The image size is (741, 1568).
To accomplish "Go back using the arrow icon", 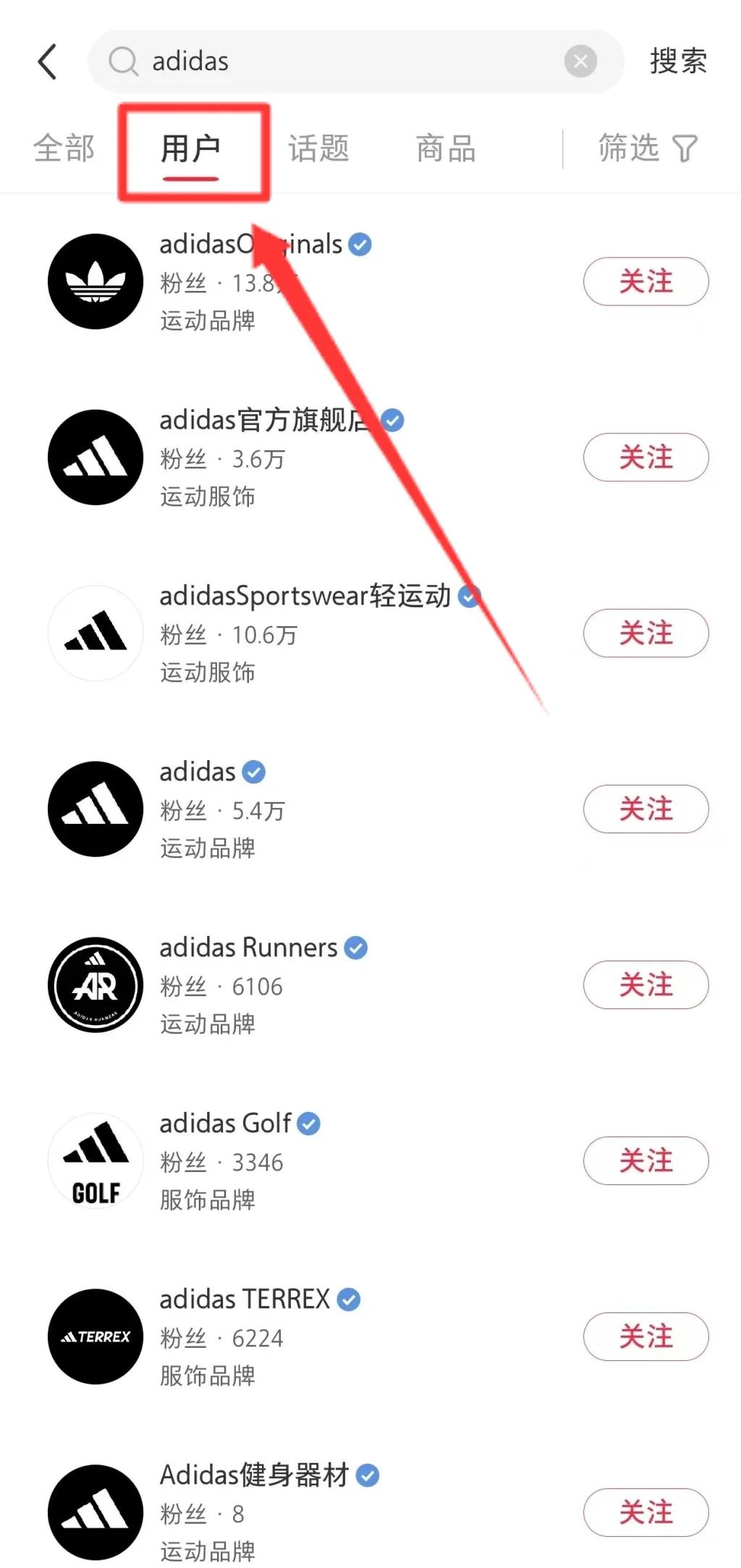I will pos(48,62).
